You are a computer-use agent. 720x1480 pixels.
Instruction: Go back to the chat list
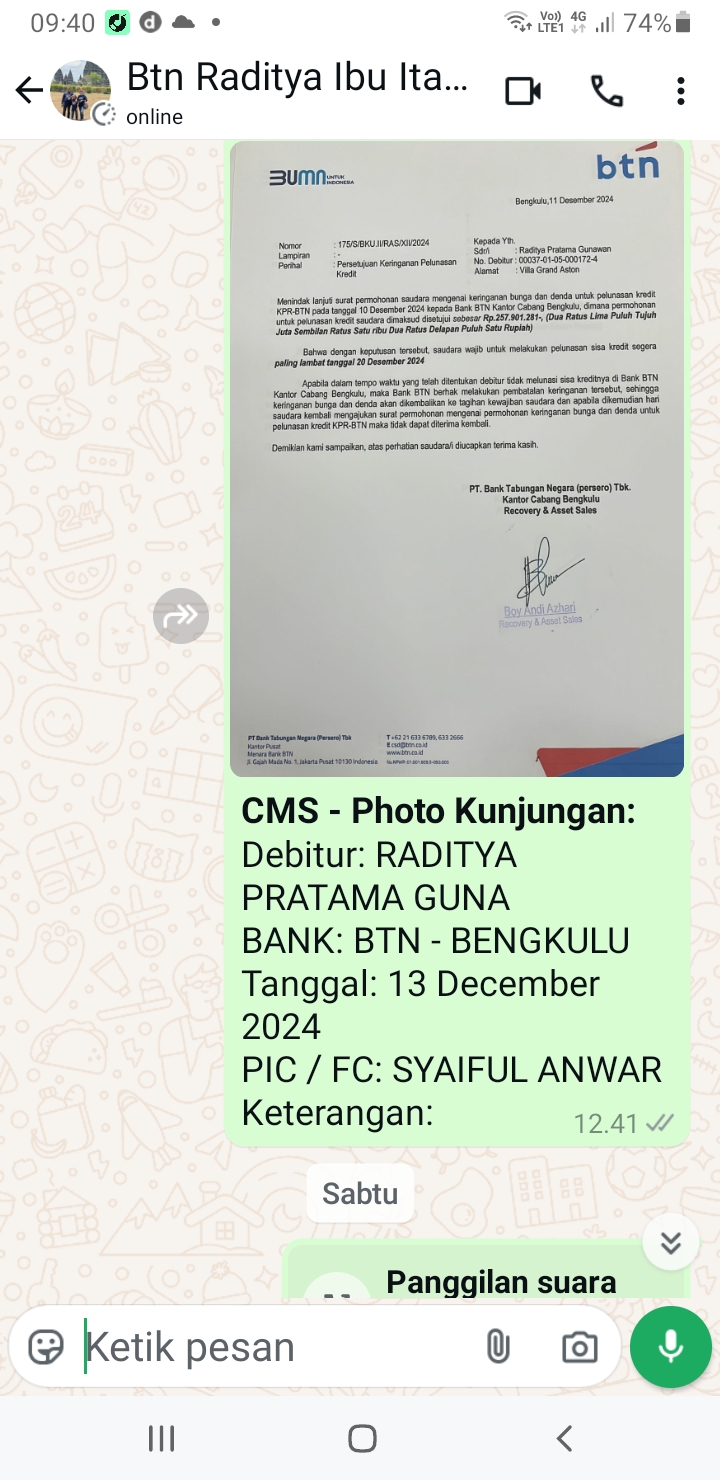(x=28, y=91)
